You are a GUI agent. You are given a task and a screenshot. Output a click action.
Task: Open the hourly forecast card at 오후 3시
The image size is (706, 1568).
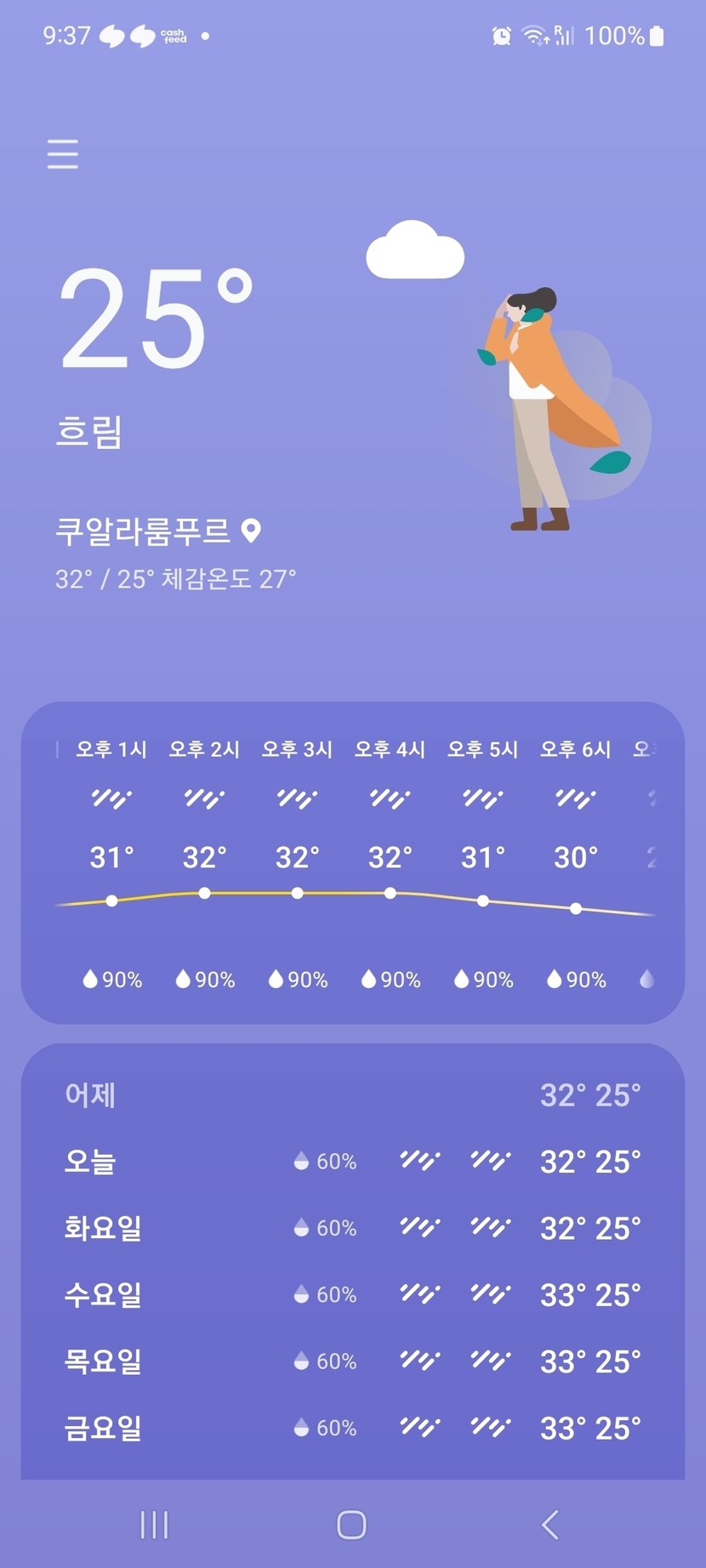(x=297, y=859)
